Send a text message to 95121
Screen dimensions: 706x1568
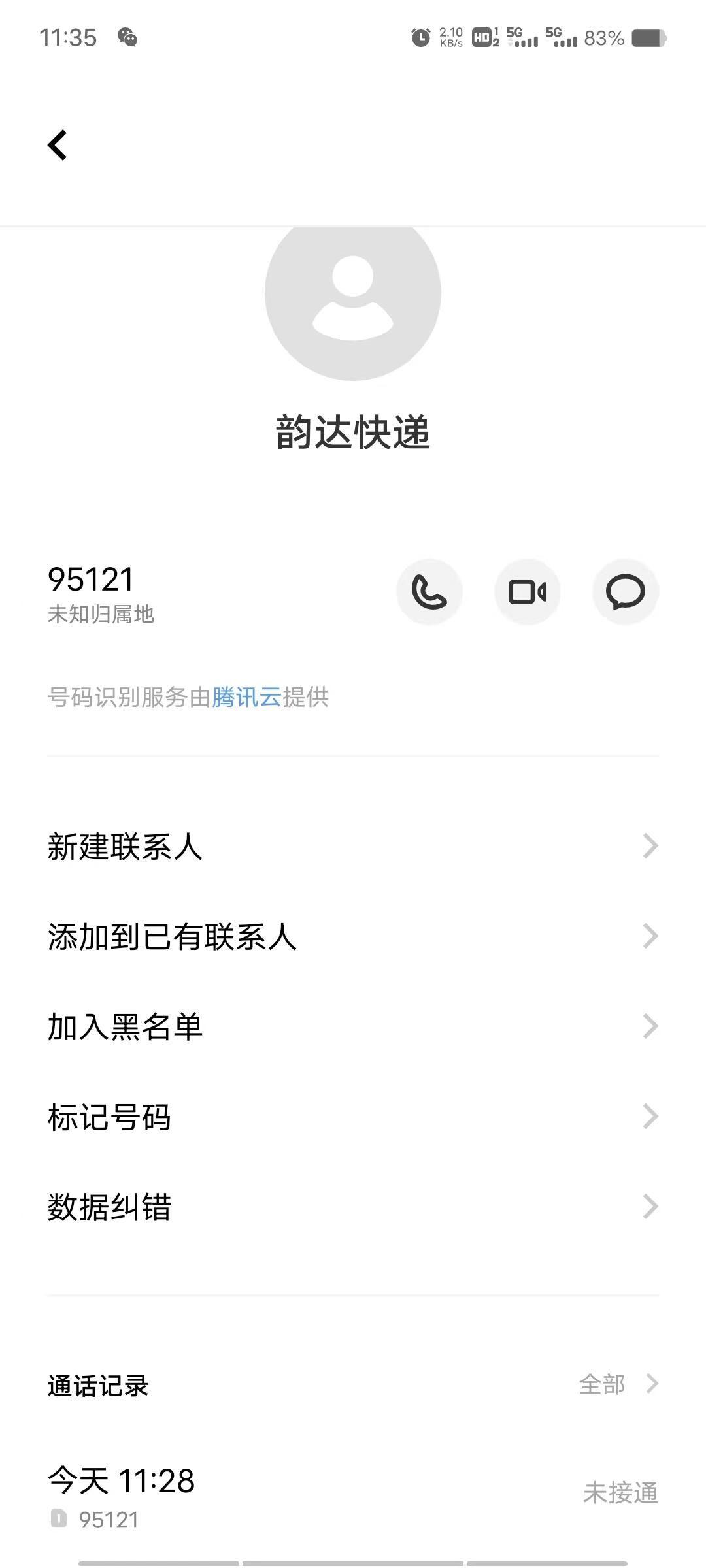[x=626, y=592]
